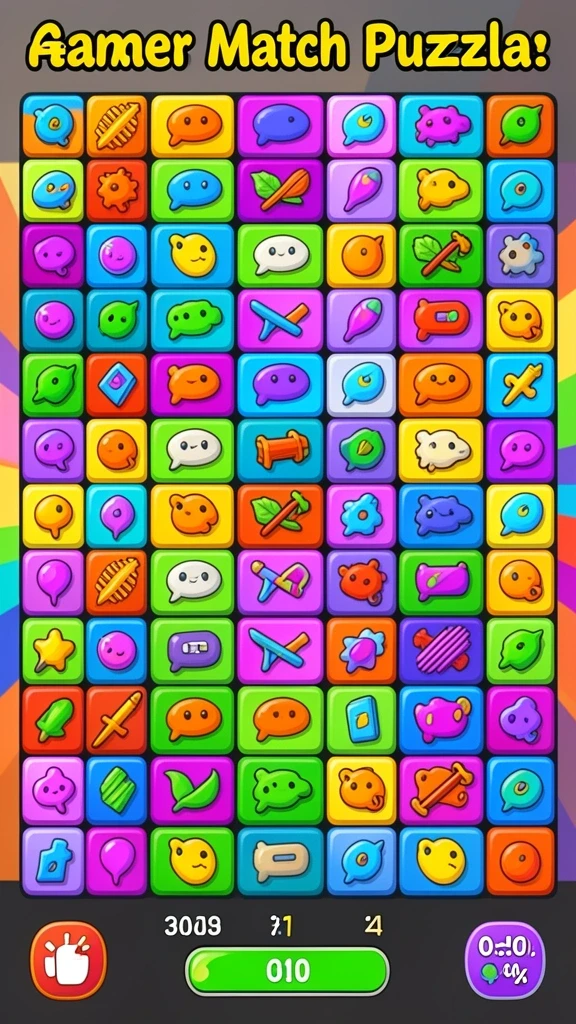This screenshot has width=576, height=1024.
Task: Select the orange log on blue tile
Action: (280, 451)
